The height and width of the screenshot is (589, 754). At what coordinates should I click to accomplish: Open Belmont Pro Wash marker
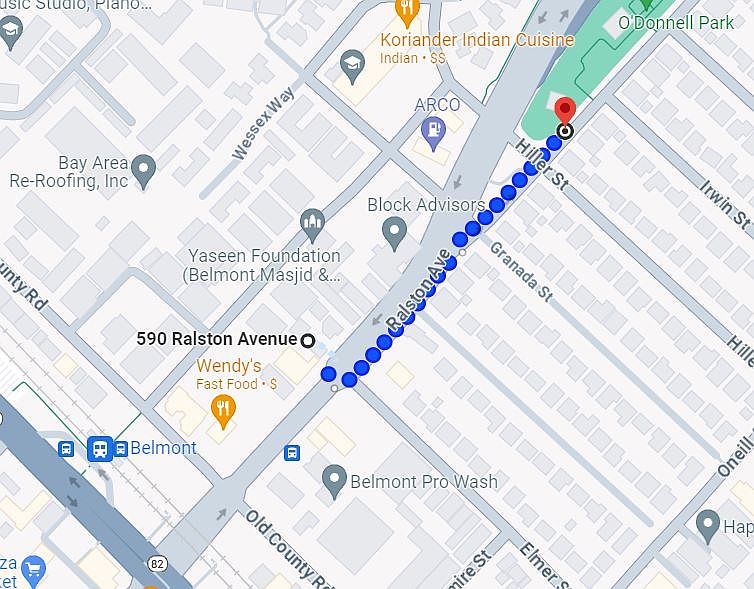334,480
